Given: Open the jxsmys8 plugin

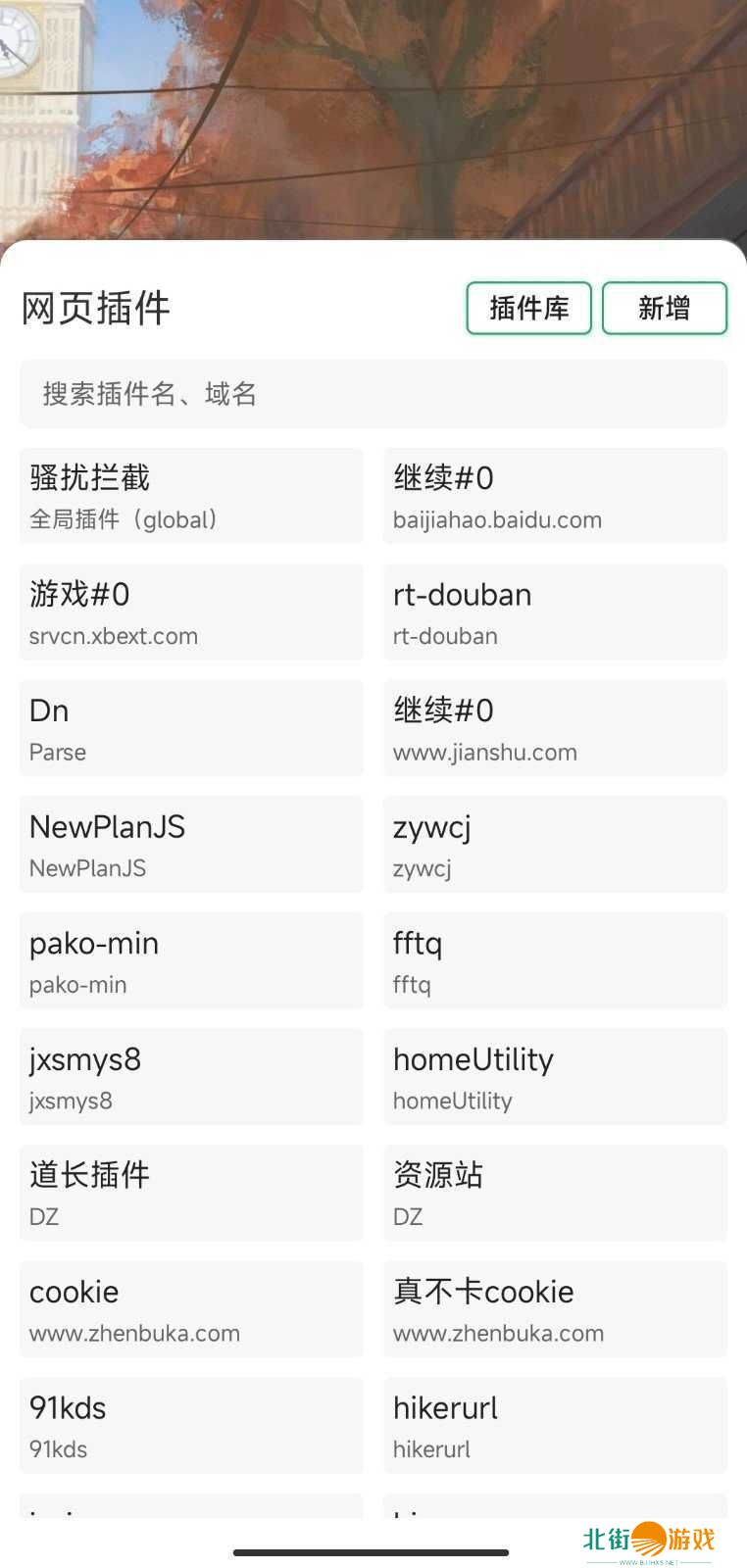Looking at the screenshot, I should click(x=191, y=1077).
